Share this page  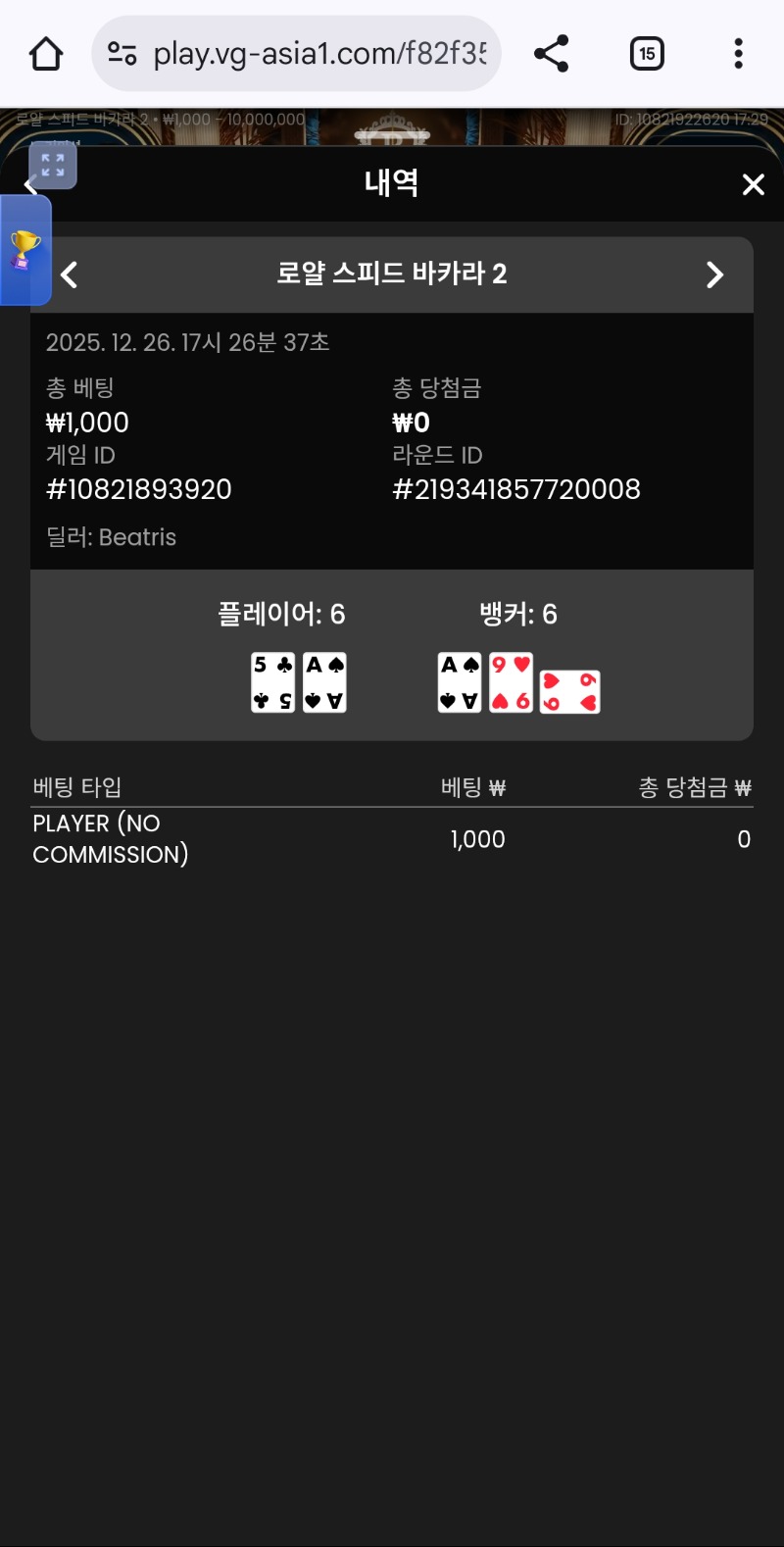[x=552, y=54]
